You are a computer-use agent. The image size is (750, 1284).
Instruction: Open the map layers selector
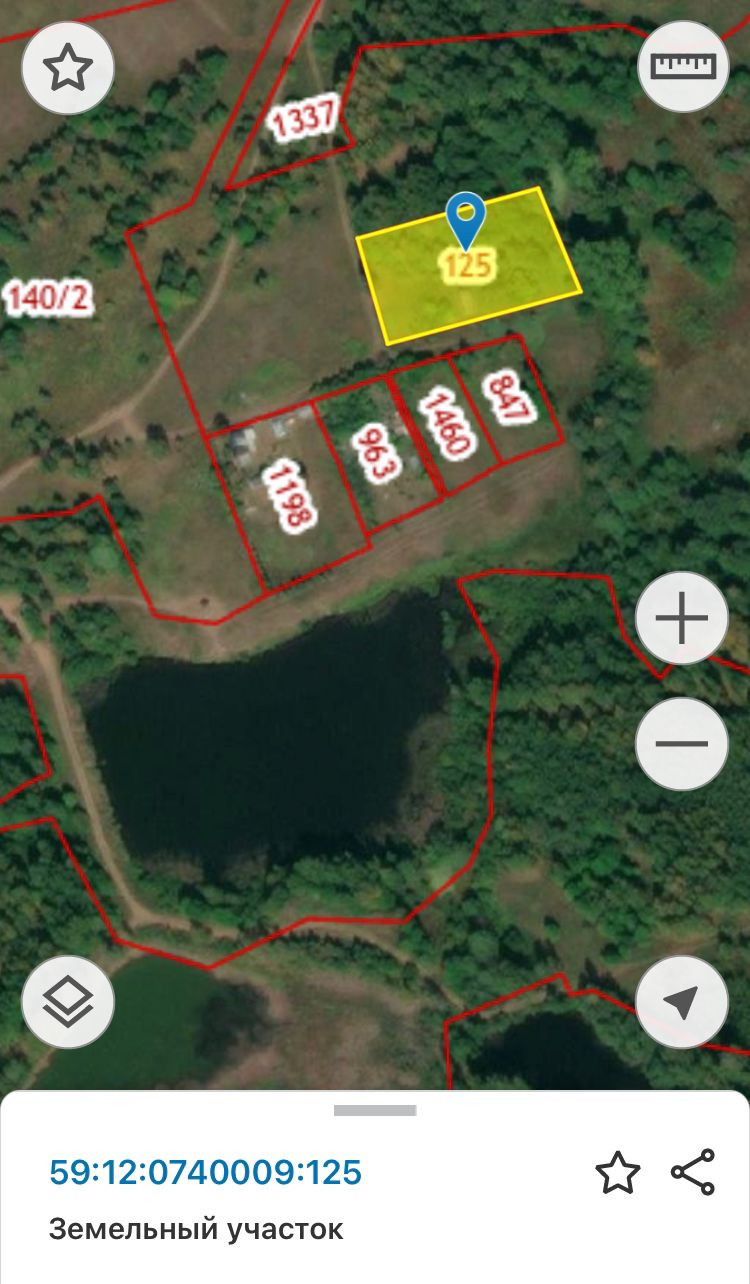click(68, 1001)
